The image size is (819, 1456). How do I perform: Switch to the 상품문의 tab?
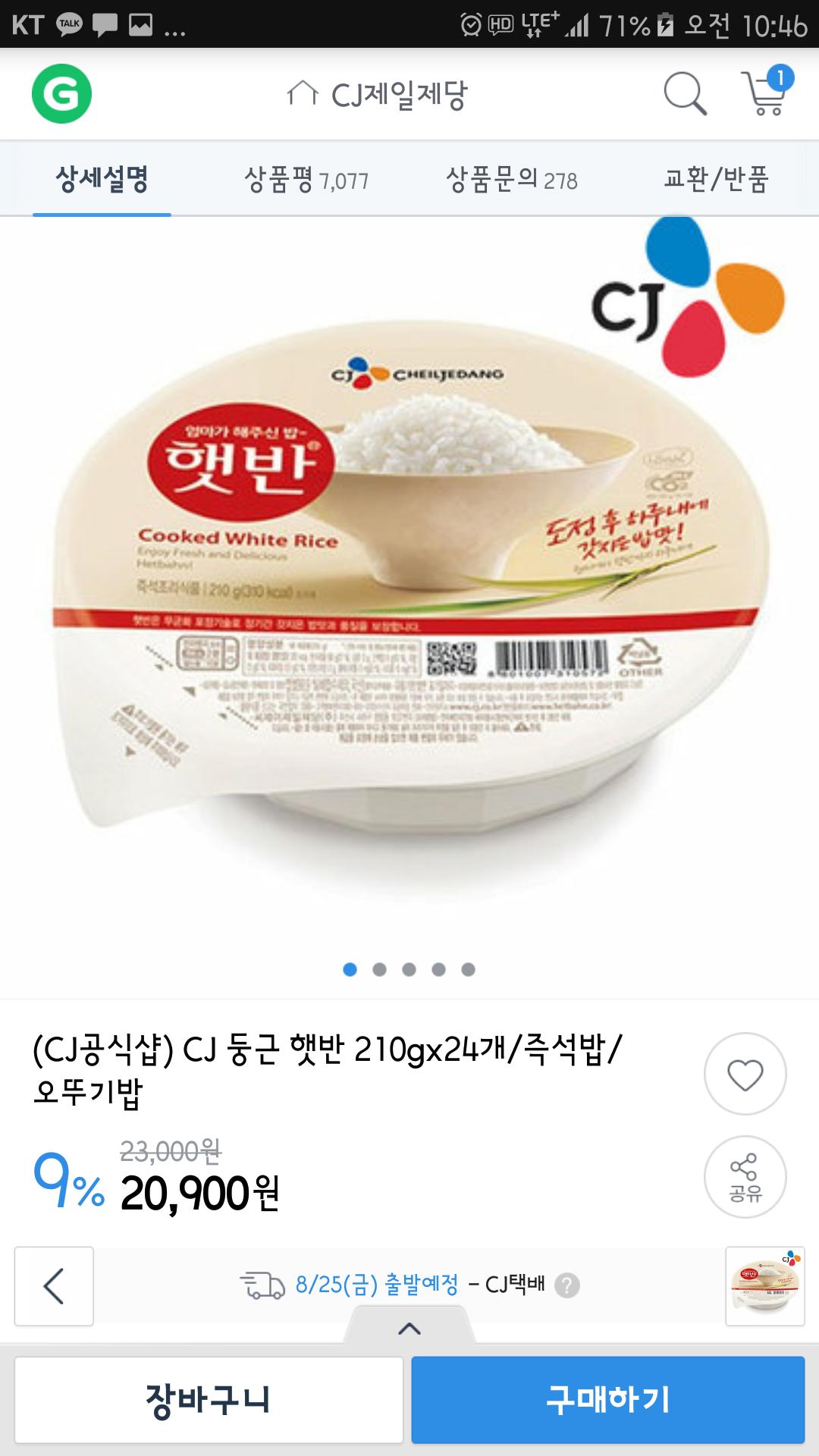[x=511, y=180]
